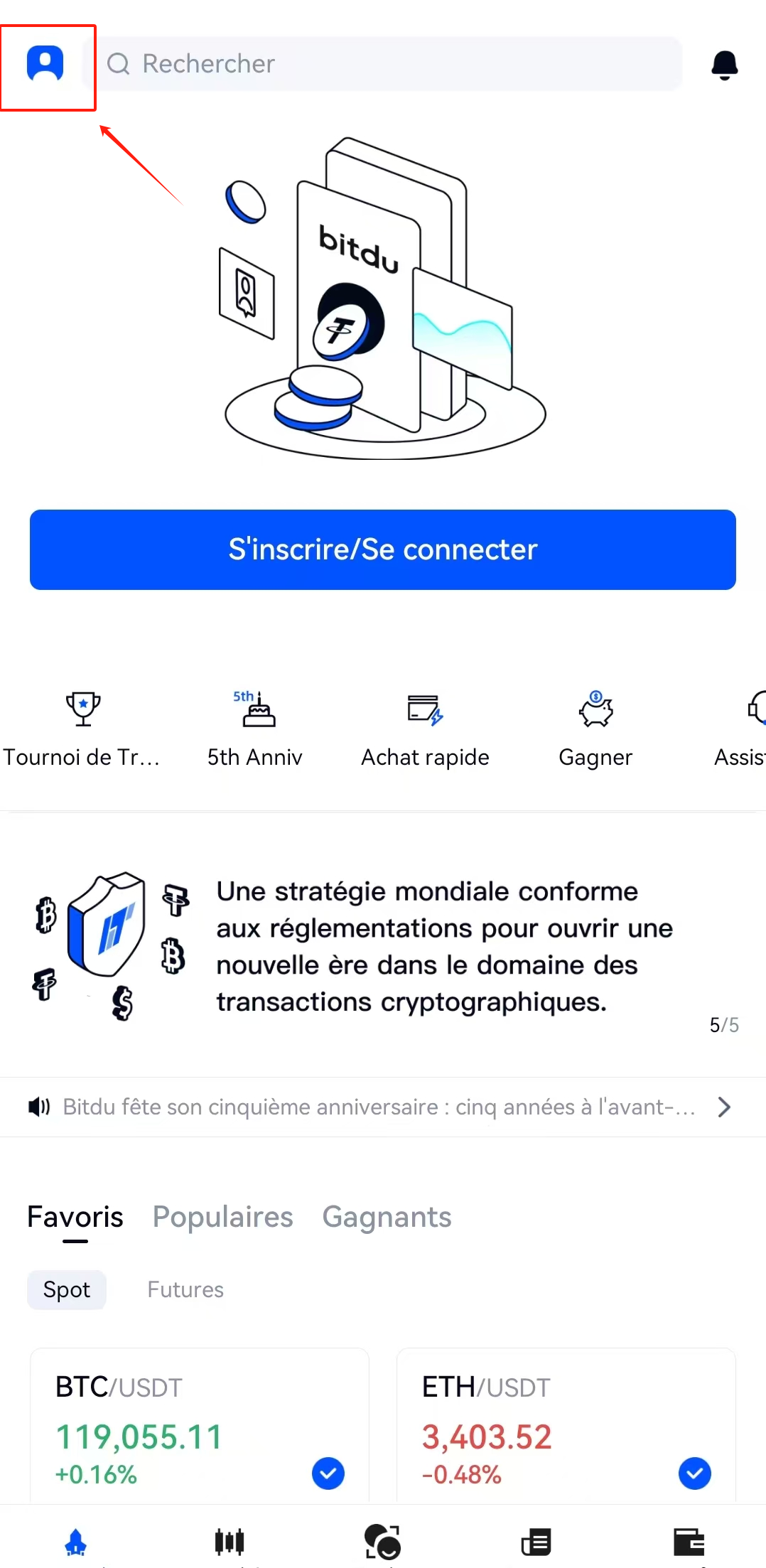Tap the Rechercher search field
Image resolution: width=766 pixels, height=1568 pixels.
[x=384, y=64]
